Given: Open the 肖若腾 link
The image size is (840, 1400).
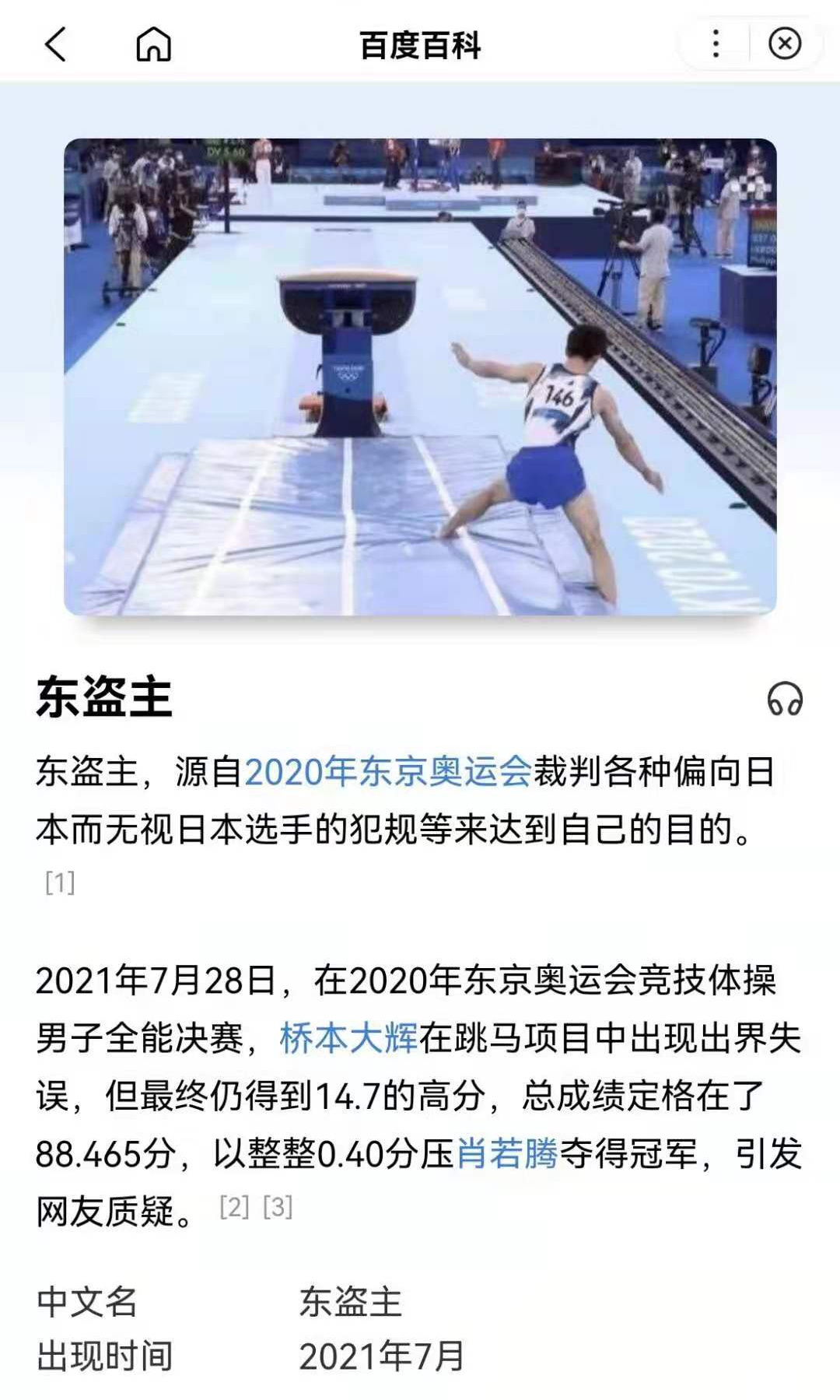Looking at the screenshot, I should coord(507,1153).
